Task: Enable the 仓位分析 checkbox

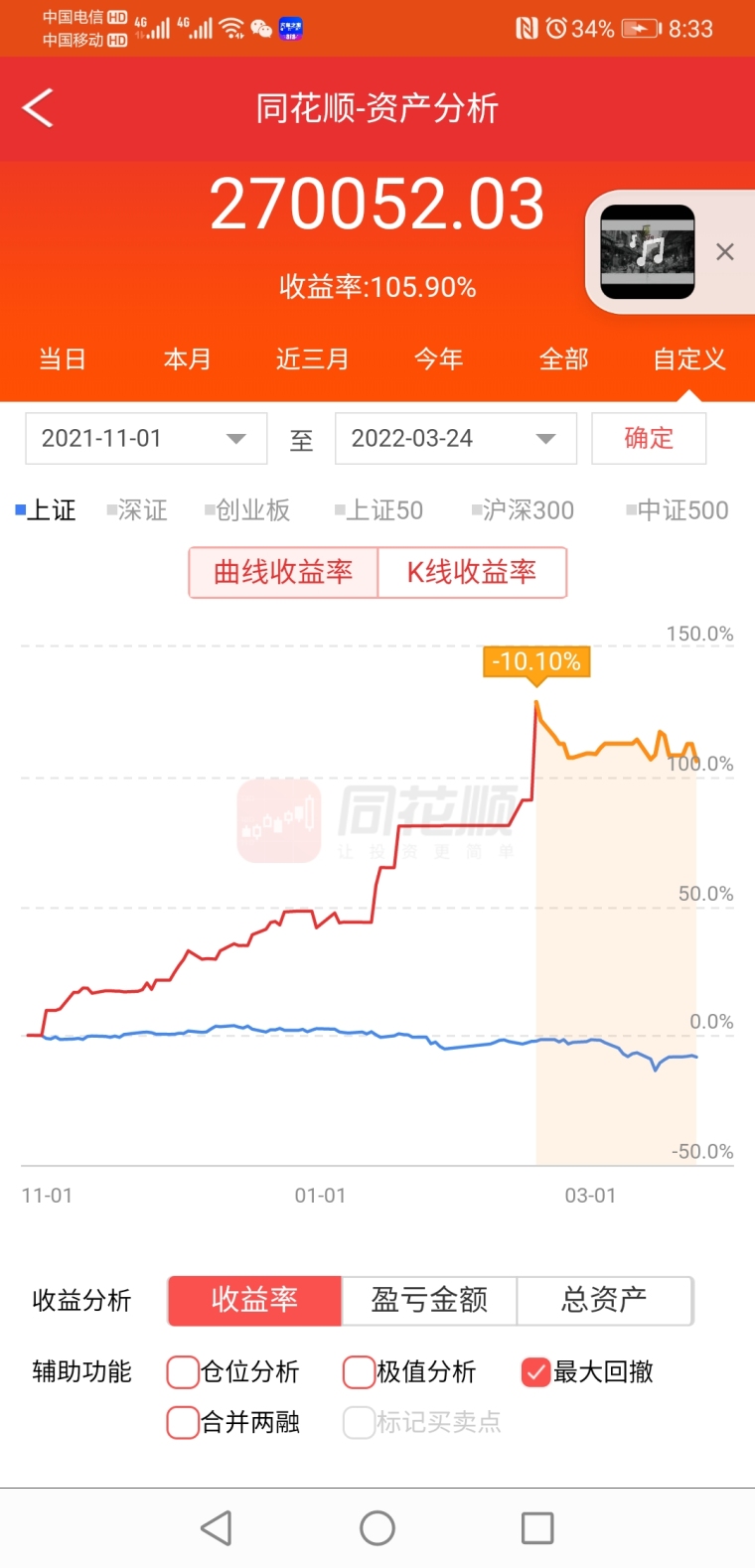Action: [x=184, y=1372]
